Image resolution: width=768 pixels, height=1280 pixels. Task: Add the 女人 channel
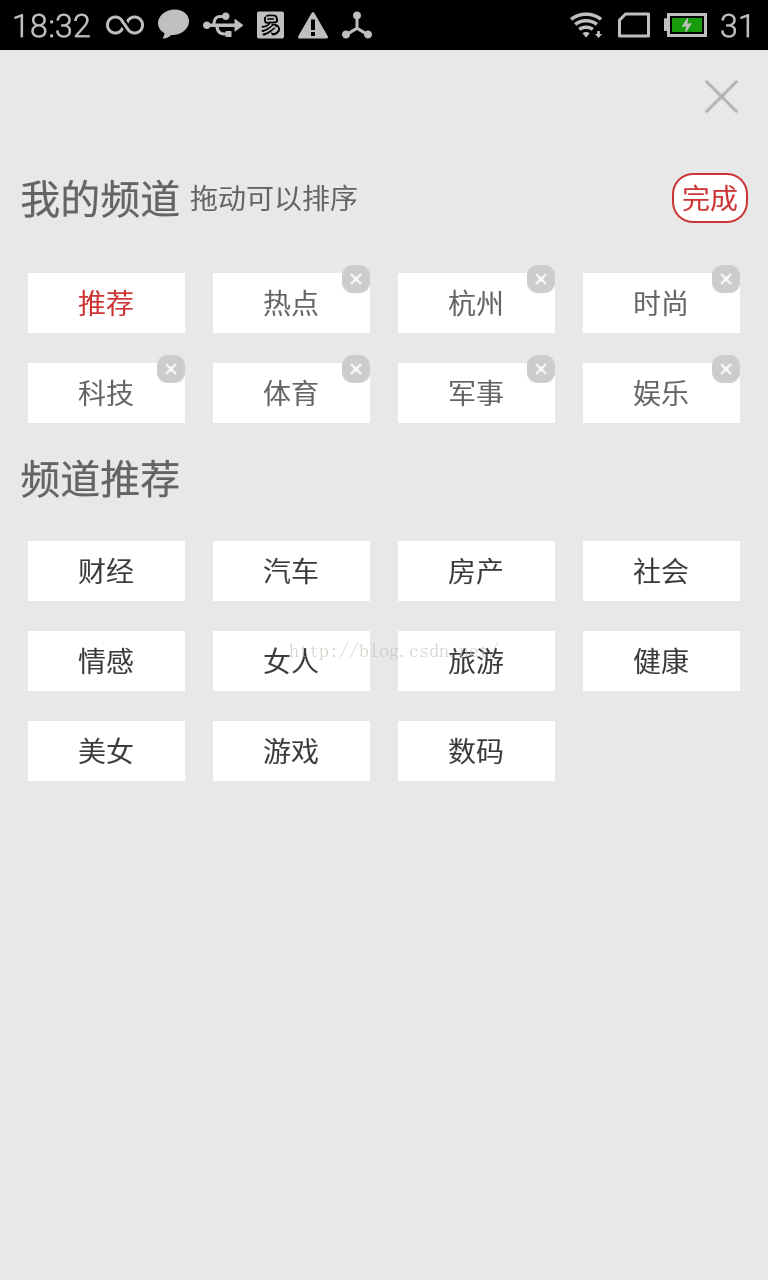[x=291, y=661]
